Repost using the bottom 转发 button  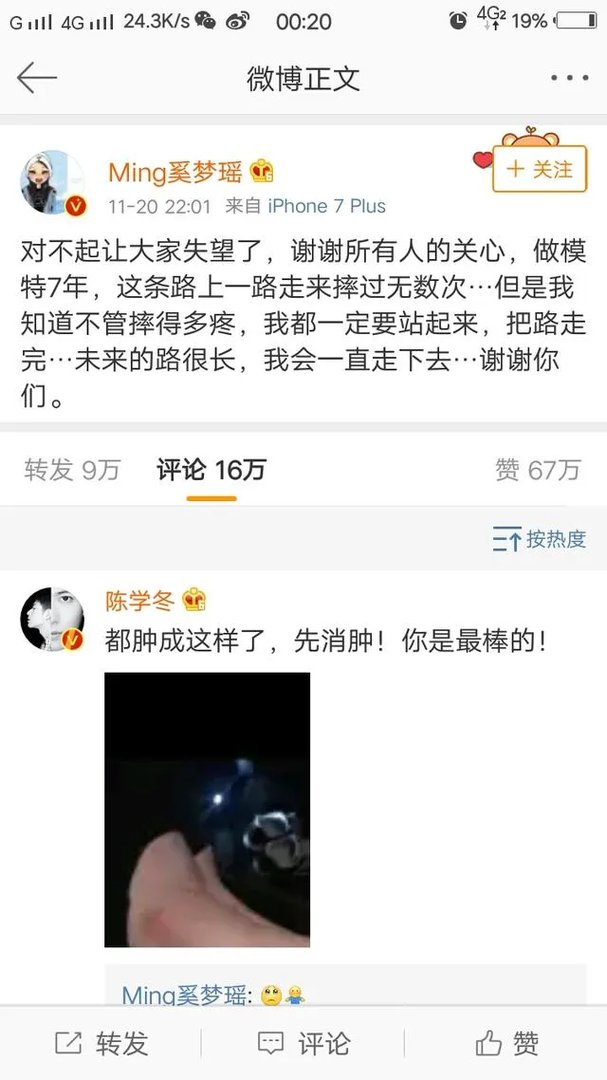[101, 1043]
